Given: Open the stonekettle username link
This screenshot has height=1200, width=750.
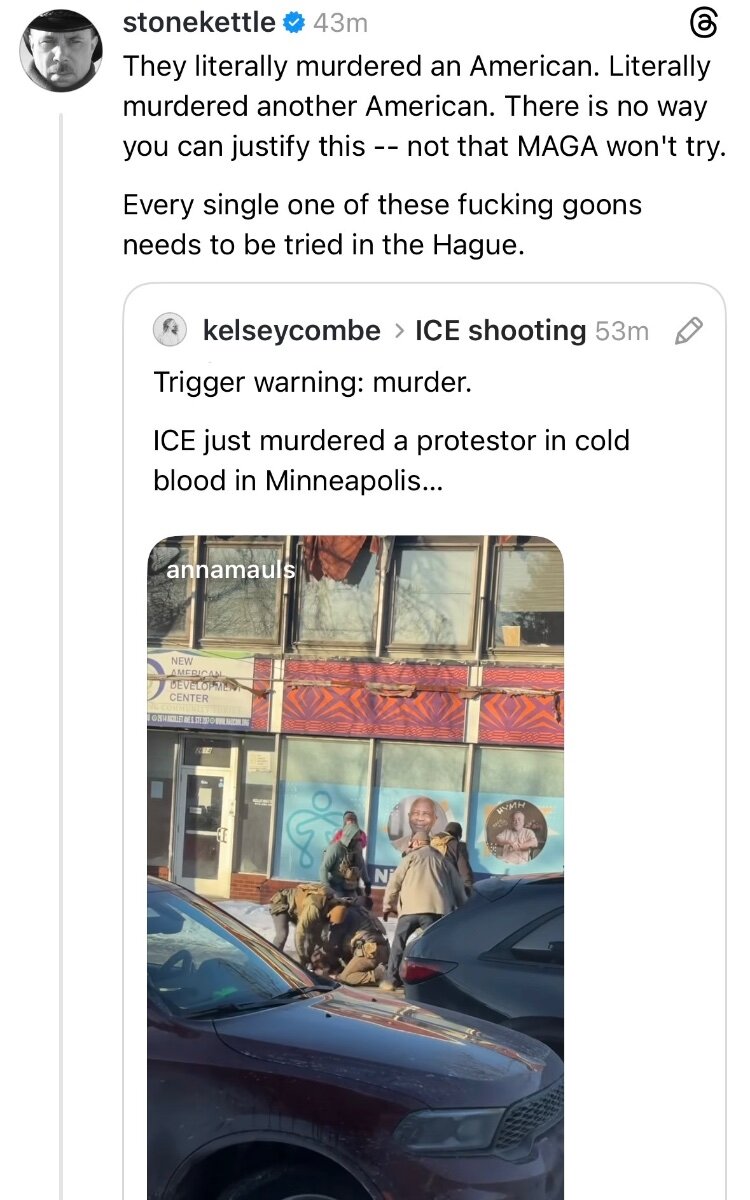Looking at the screenshot, I should click(198, 22).
